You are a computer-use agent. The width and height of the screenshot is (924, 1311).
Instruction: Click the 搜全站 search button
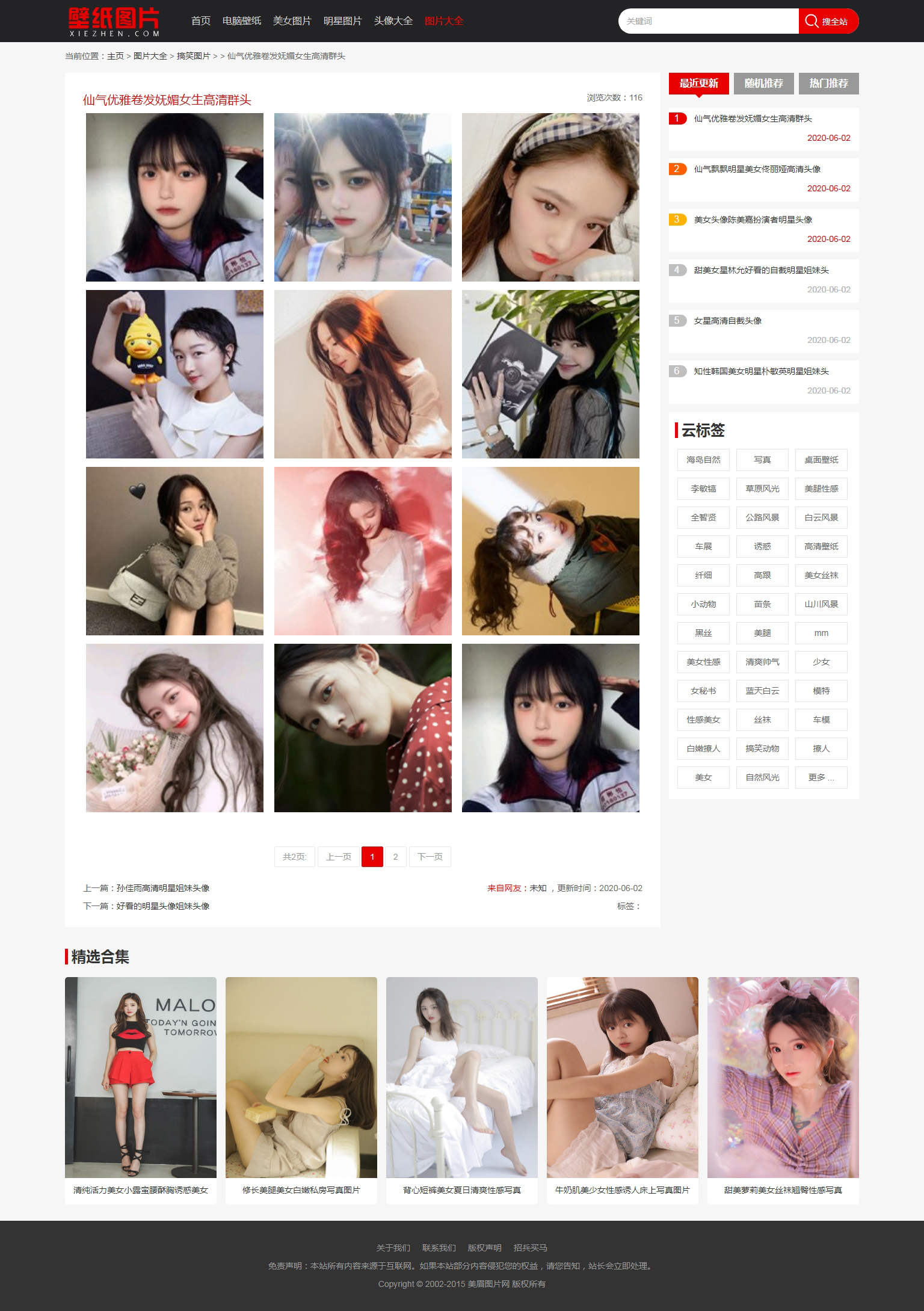point(828,21)
